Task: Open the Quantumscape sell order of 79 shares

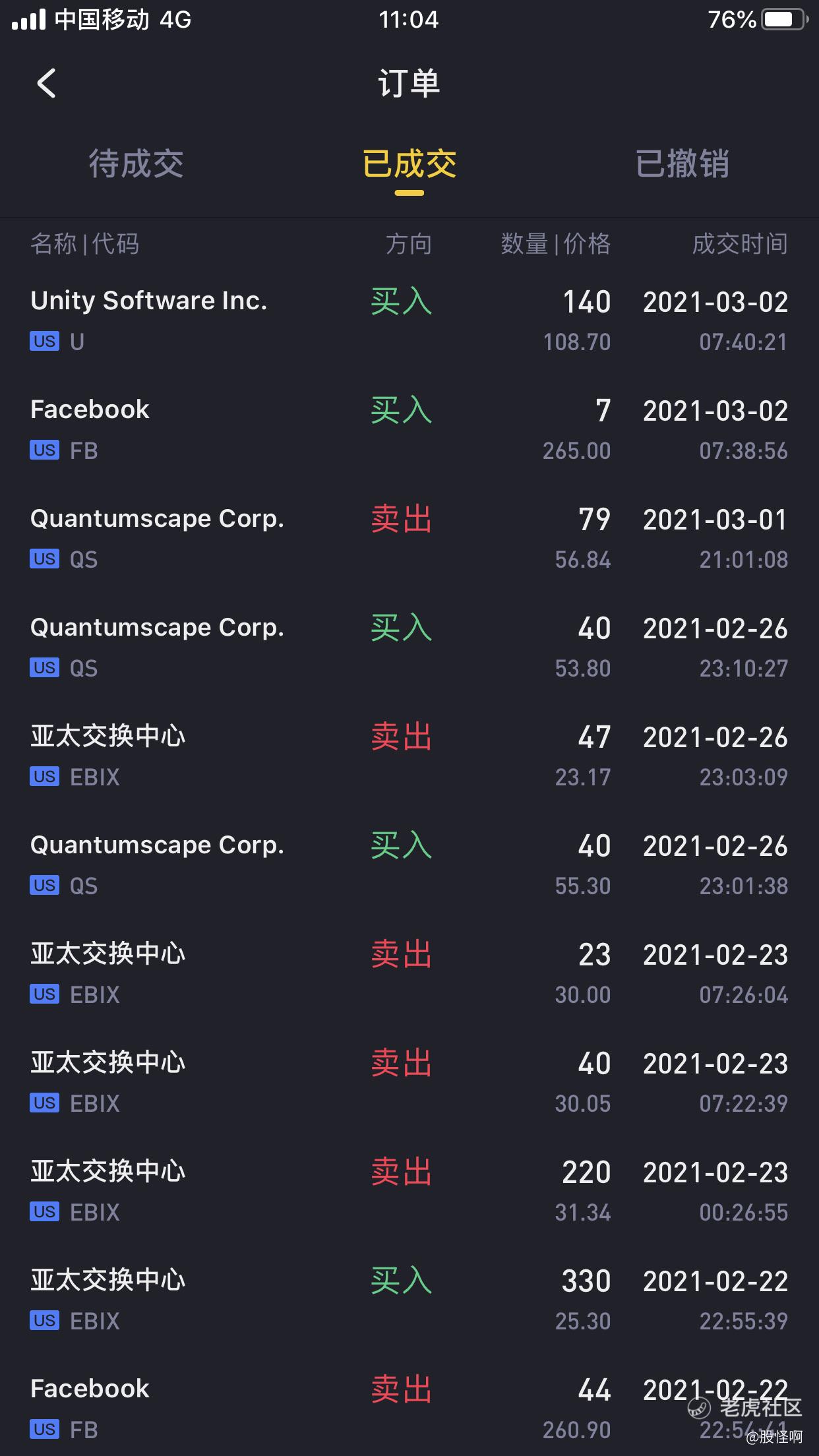Action: 409,538
